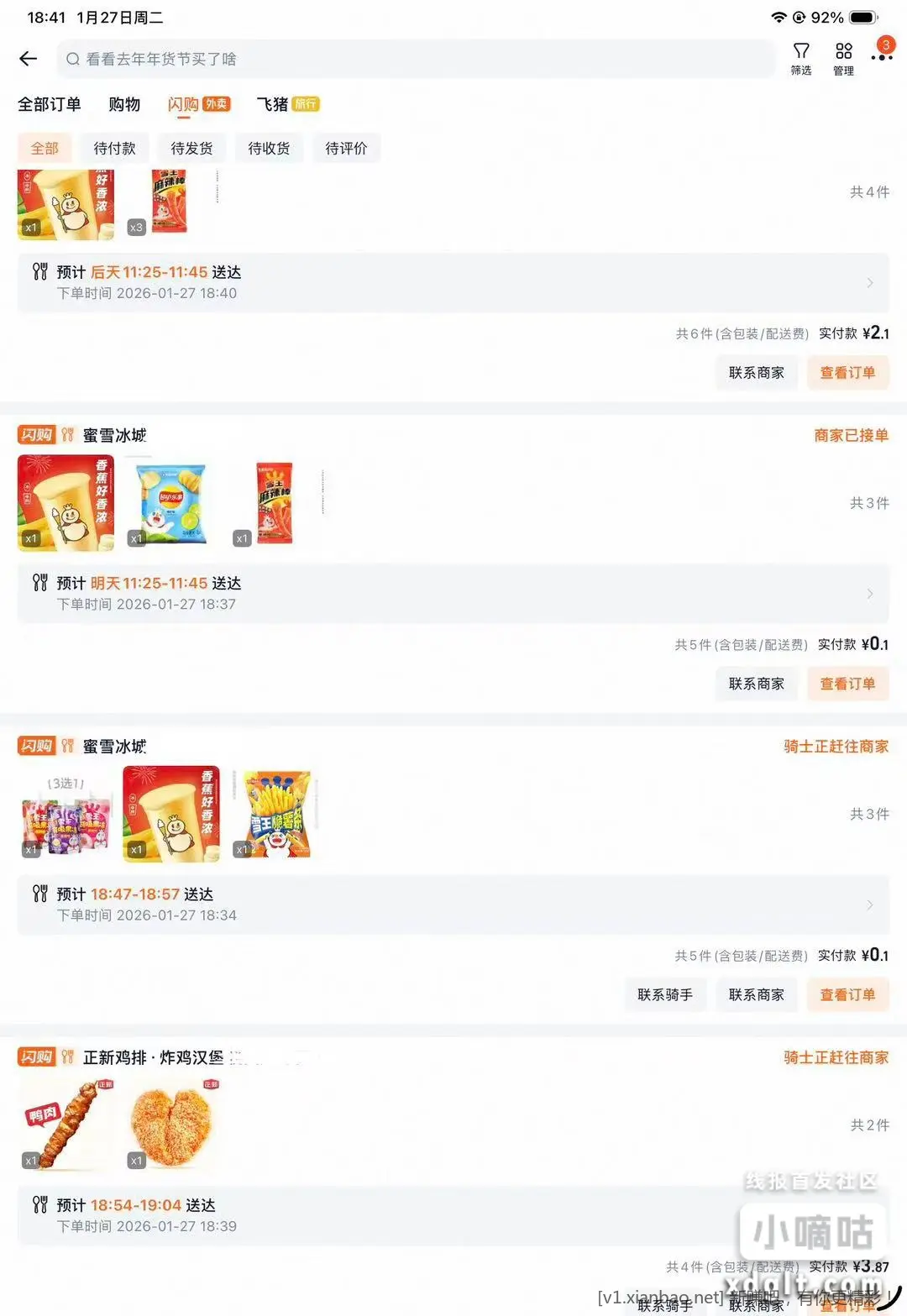This screenshot has height=1316, width=907.
Task: Open the 管理 manage option
Action: [843, 59]
